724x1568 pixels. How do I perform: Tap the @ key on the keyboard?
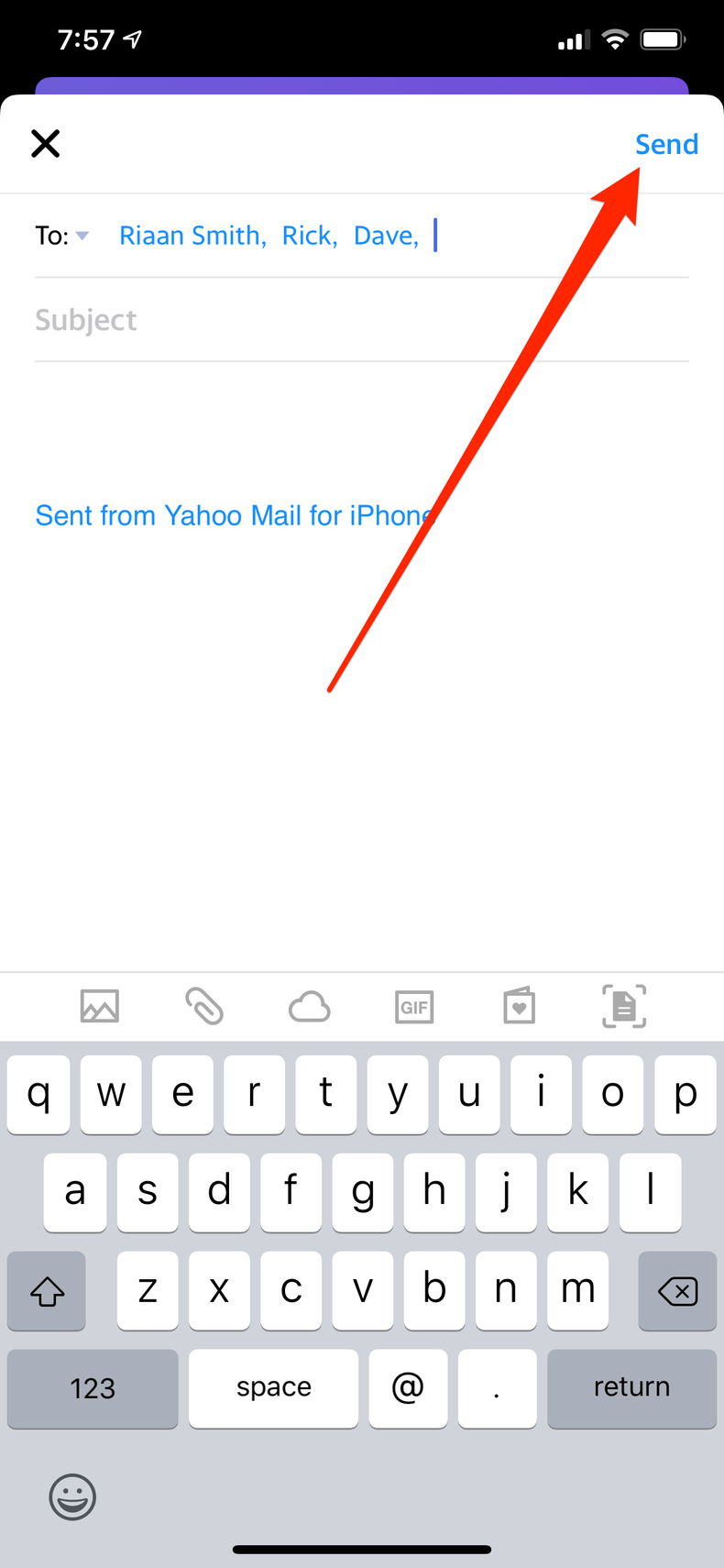point(408,1388)
